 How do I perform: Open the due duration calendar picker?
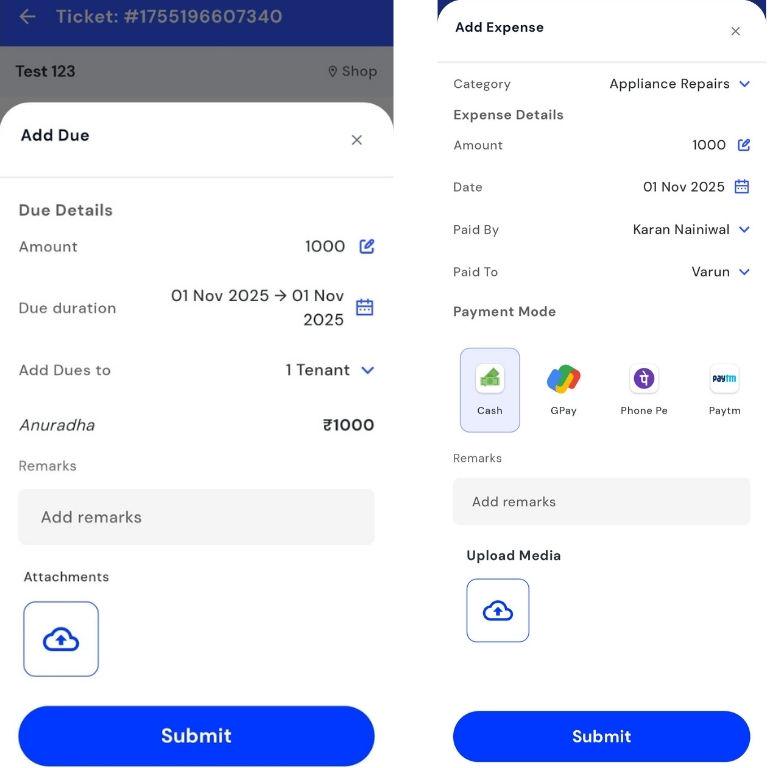[365, 307]
